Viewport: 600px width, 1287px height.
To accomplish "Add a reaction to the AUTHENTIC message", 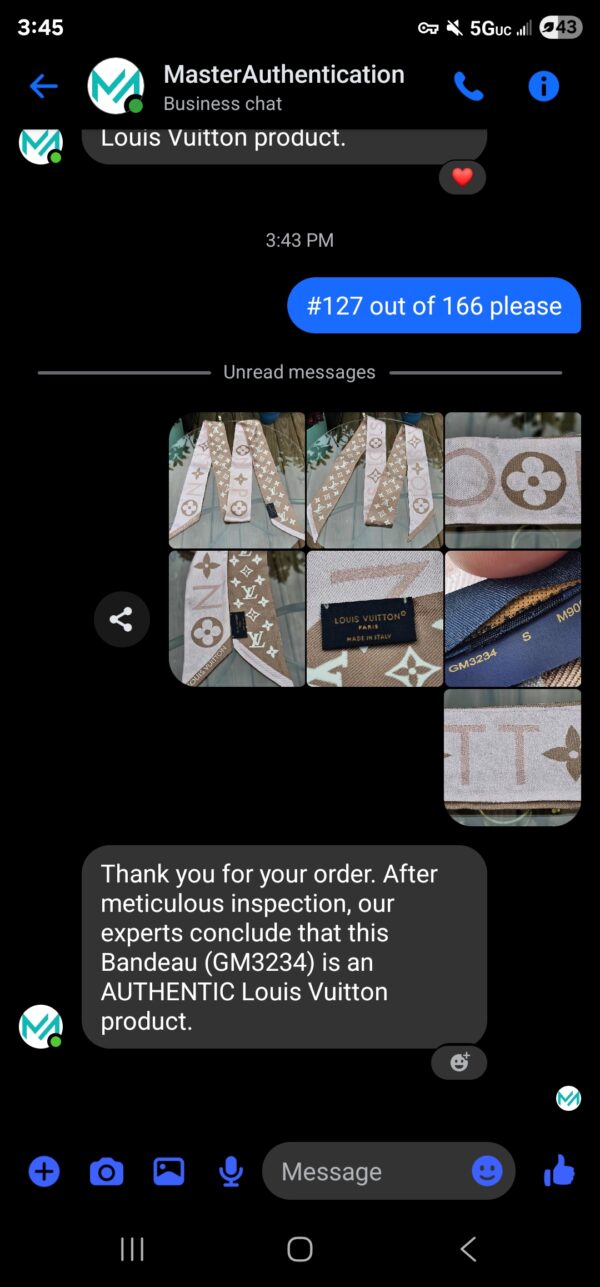I will pos(459,1062).
